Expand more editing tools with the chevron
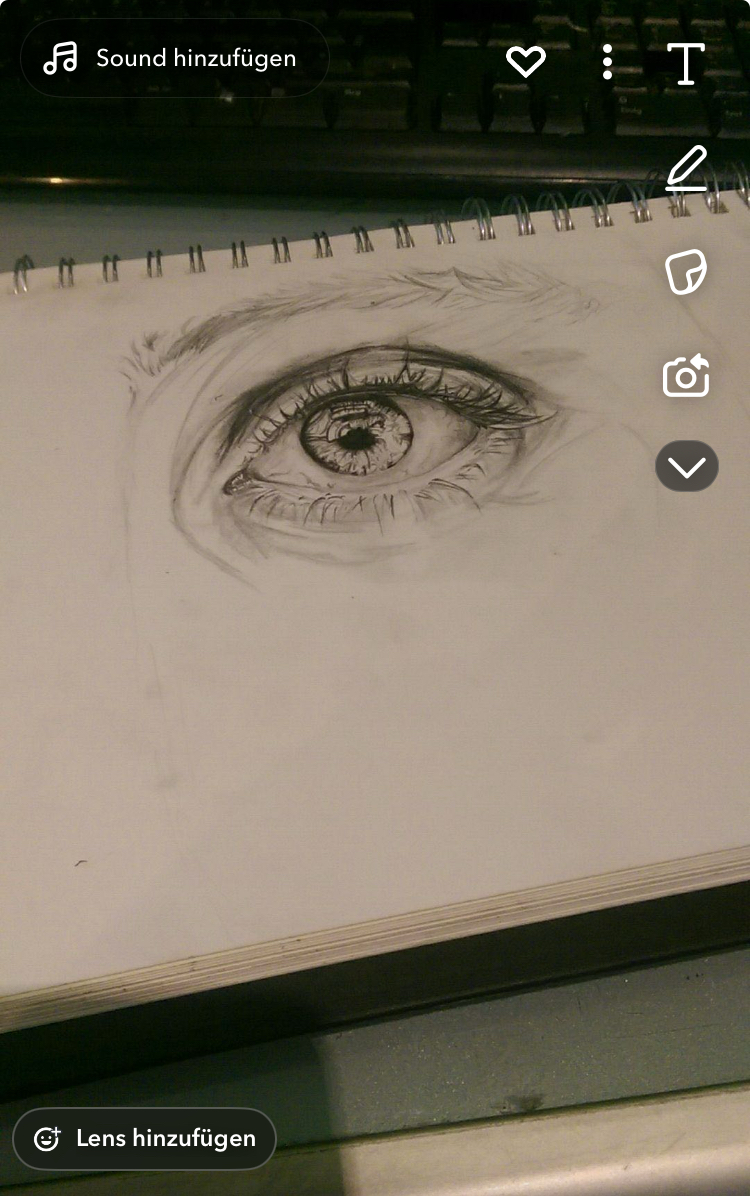 [x=686, y=466]
